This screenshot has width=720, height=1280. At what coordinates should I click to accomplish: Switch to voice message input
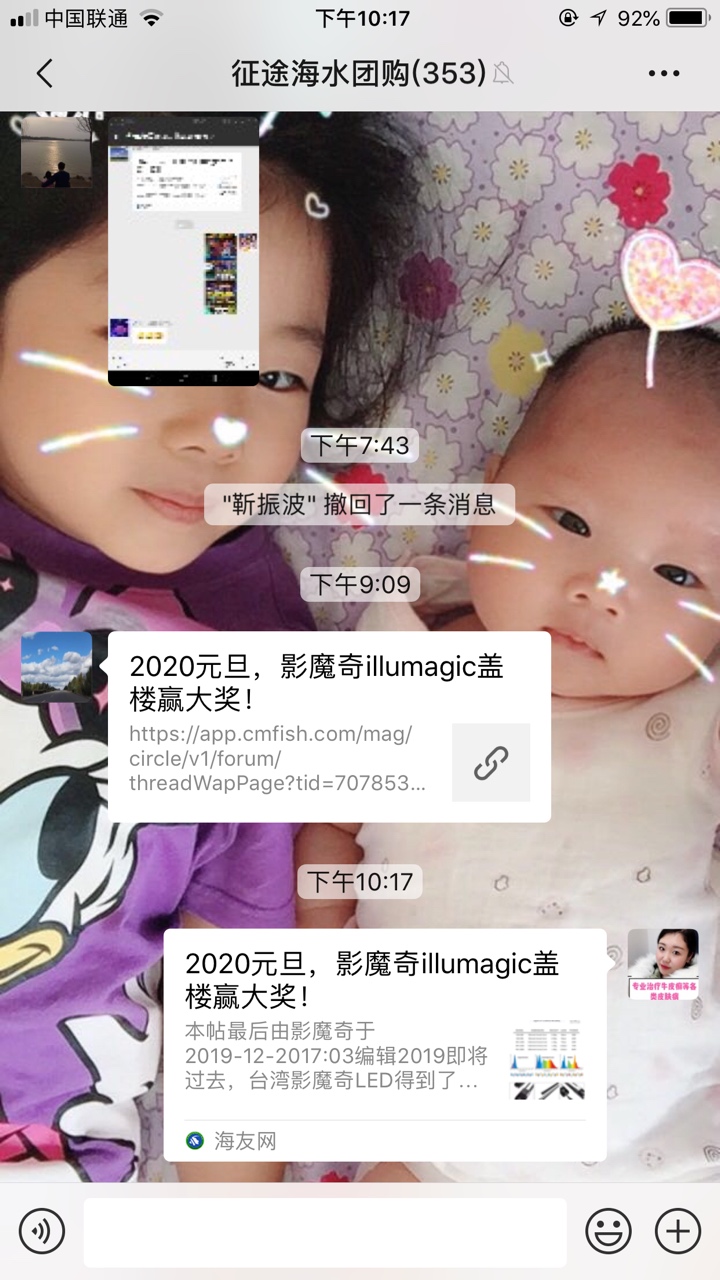point(42,1230)
